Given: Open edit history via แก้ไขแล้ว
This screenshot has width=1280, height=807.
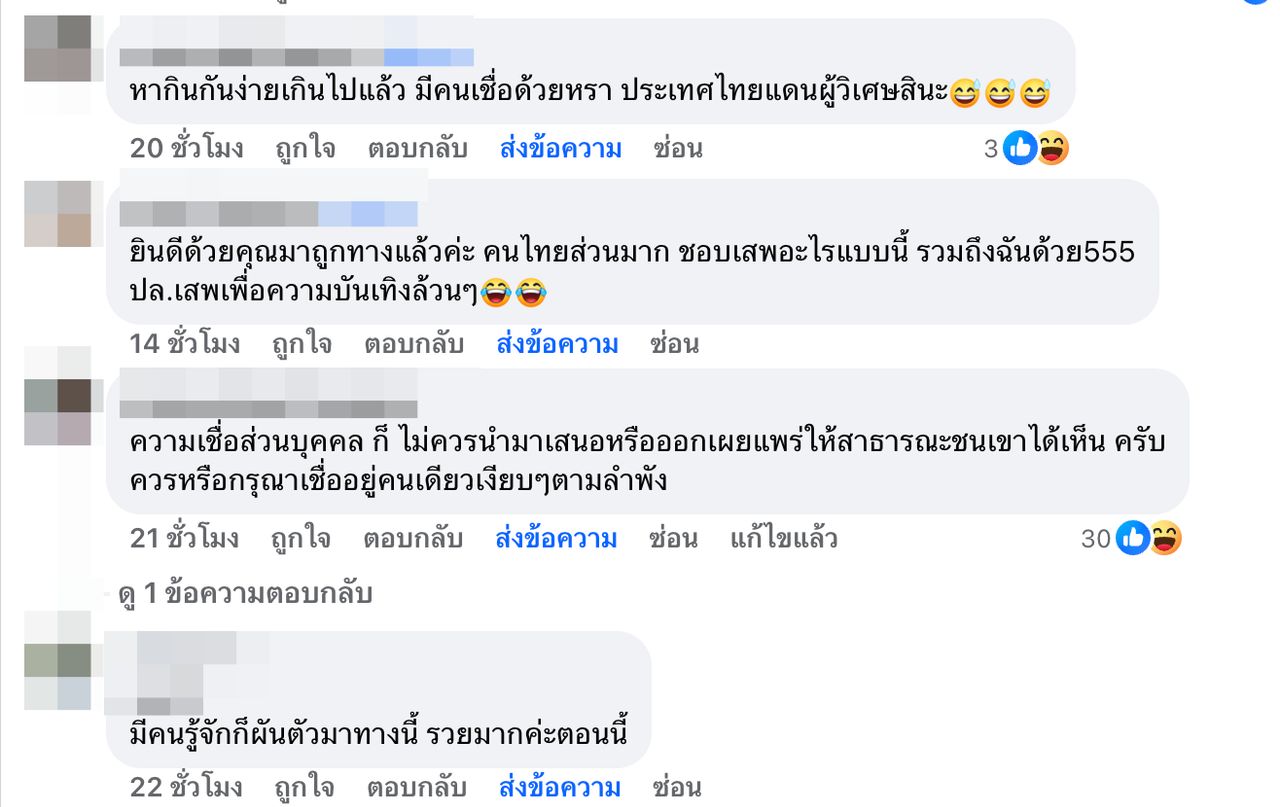Looking at the screenshot, I should click(783, 539).
